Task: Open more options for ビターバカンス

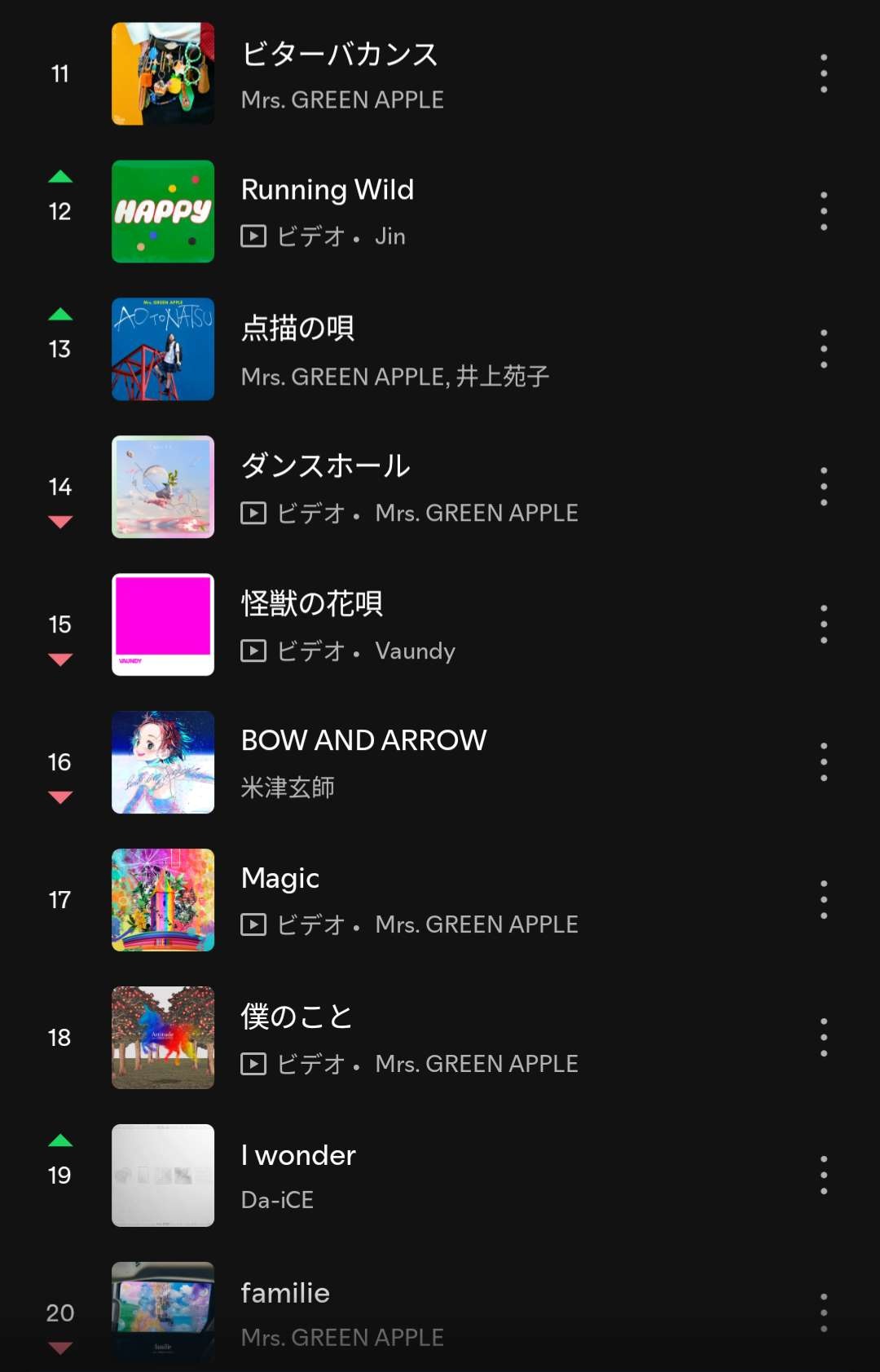Action: point(824,74)
